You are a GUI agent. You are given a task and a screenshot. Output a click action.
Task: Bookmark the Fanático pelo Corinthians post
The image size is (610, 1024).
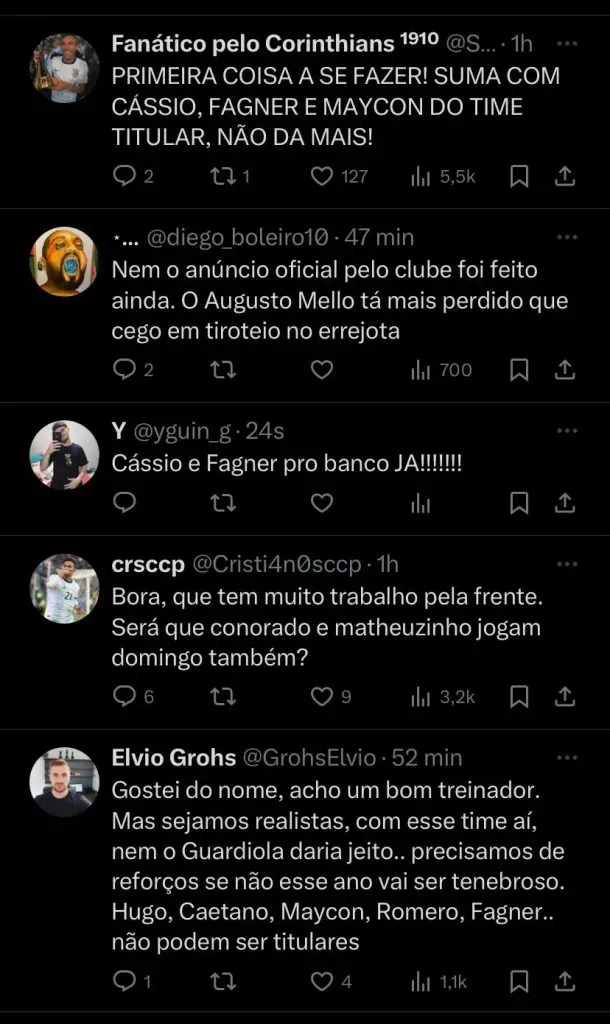(519, 177)
